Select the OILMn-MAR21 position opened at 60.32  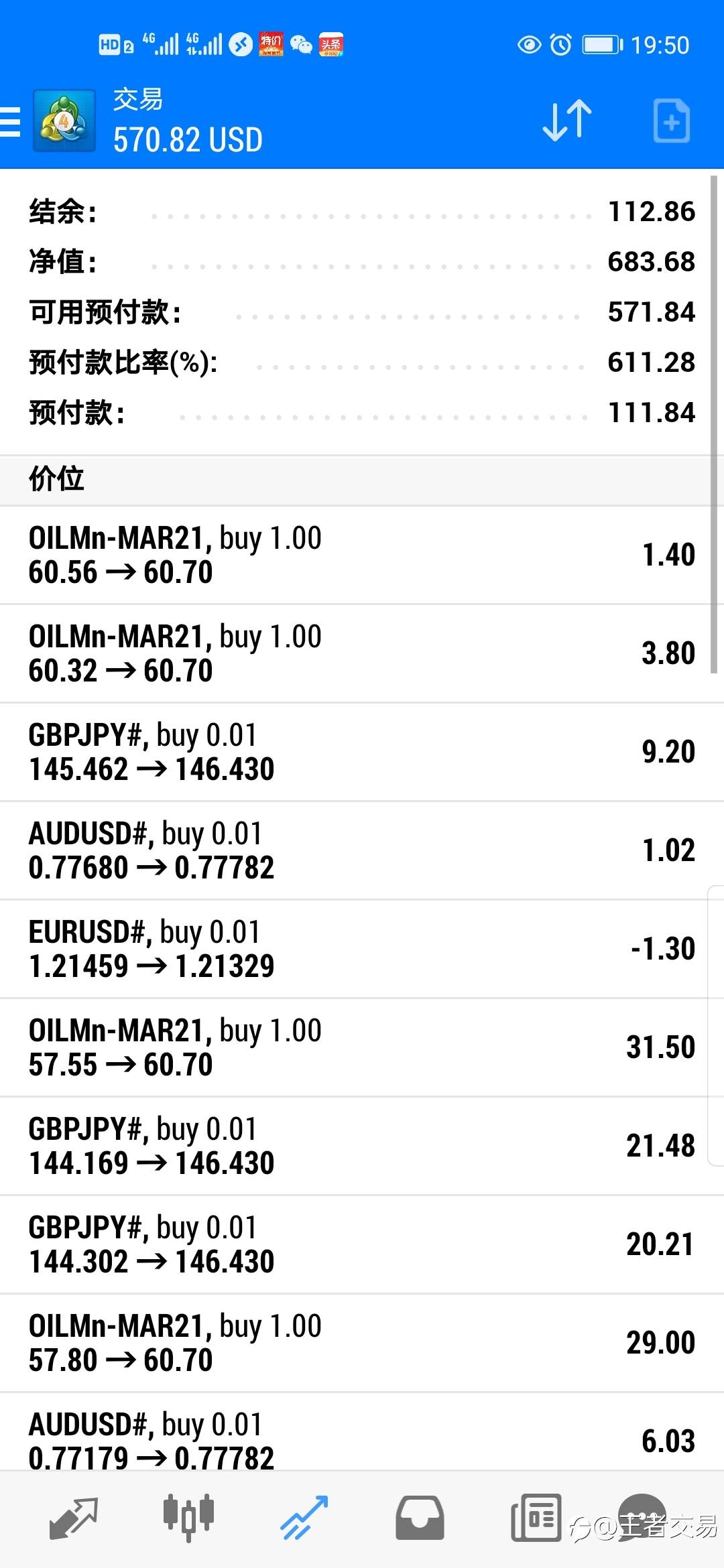(x=362, y=653)
